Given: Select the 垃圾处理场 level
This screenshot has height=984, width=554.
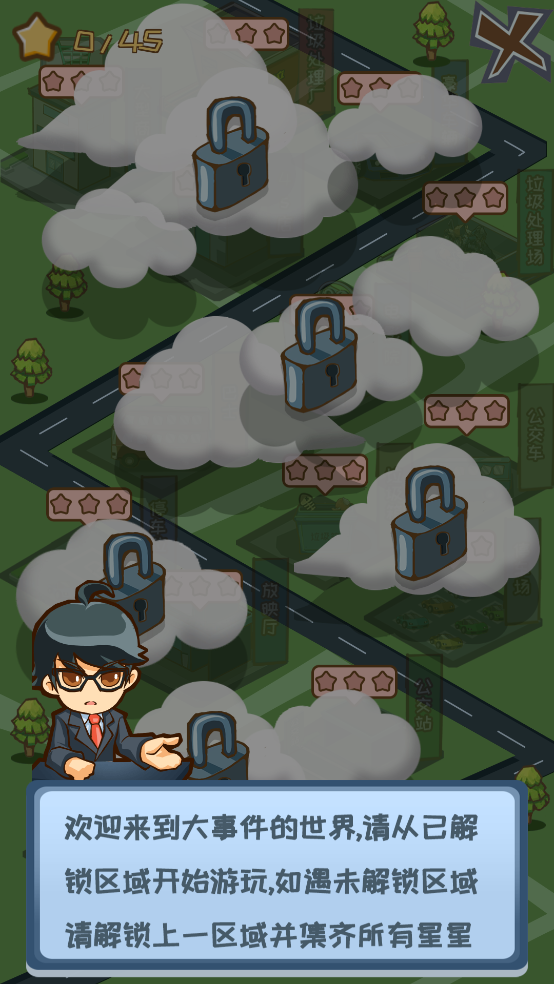Looking at the screenshot, I should pos(534,222).
